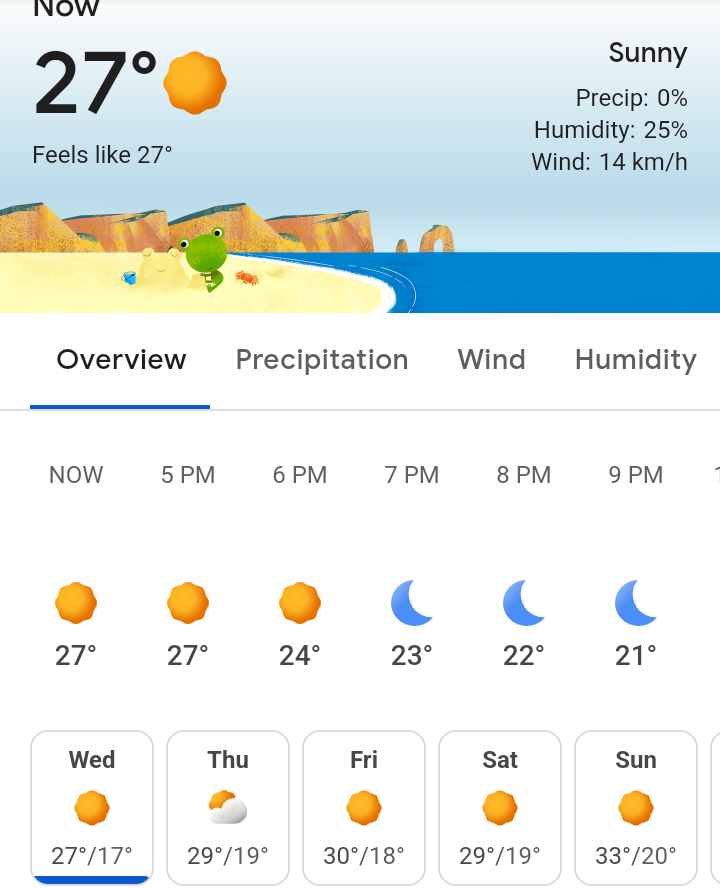This screenshot has height=888, width=720.
Task: Switch to the Wind tab
Action: [x=491, y=360]
